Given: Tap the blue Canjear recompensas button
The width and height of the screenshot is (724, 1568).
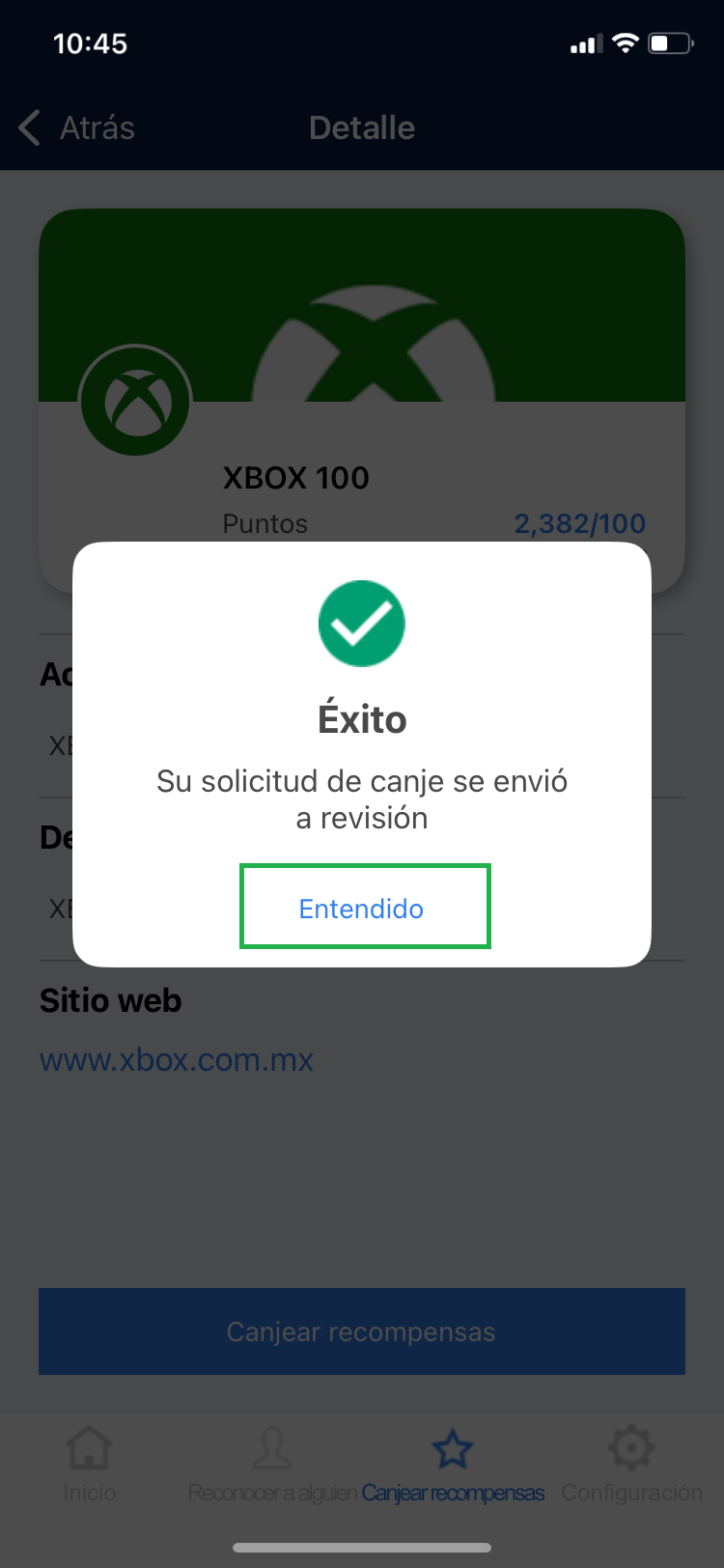Looking at the screenshot, I should [362, 1330].
